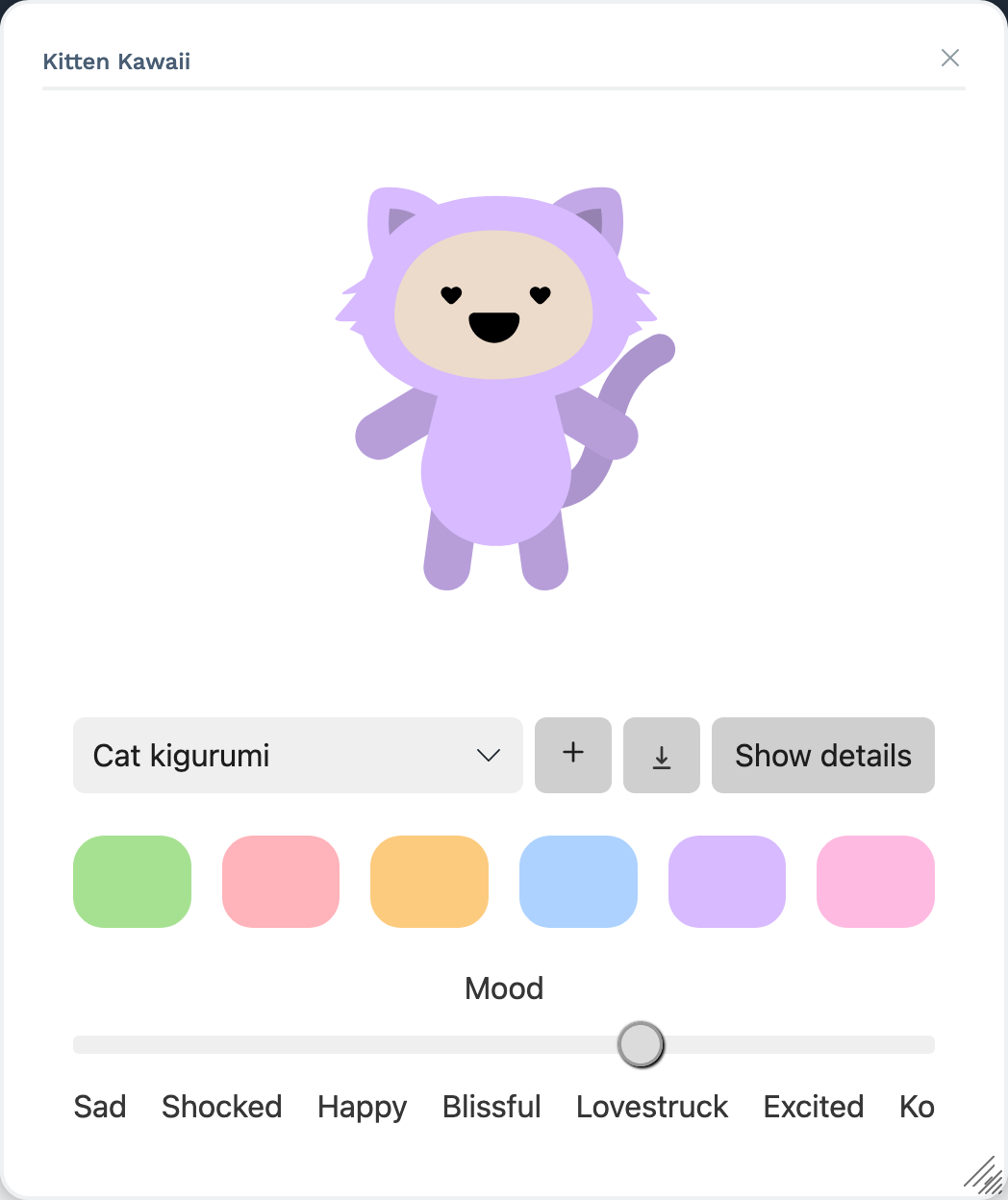Select the light pink color swatch

875,882
